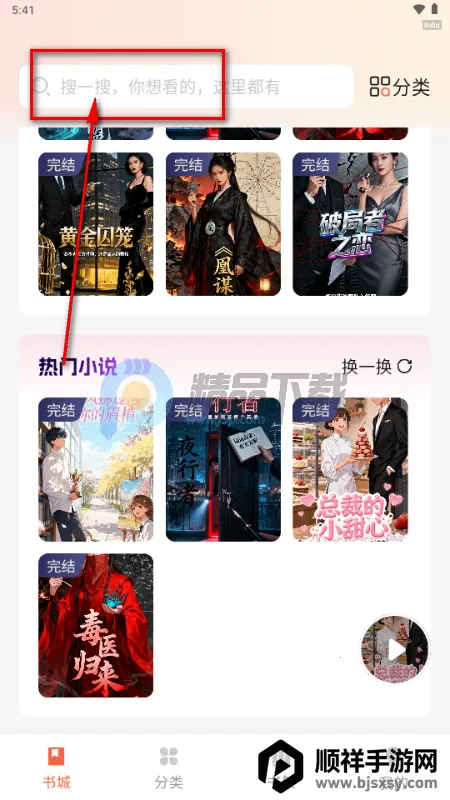Viewport: 450px width, 800px height.
Task: Refresh hot novels with 换一换
Action: 377,366
